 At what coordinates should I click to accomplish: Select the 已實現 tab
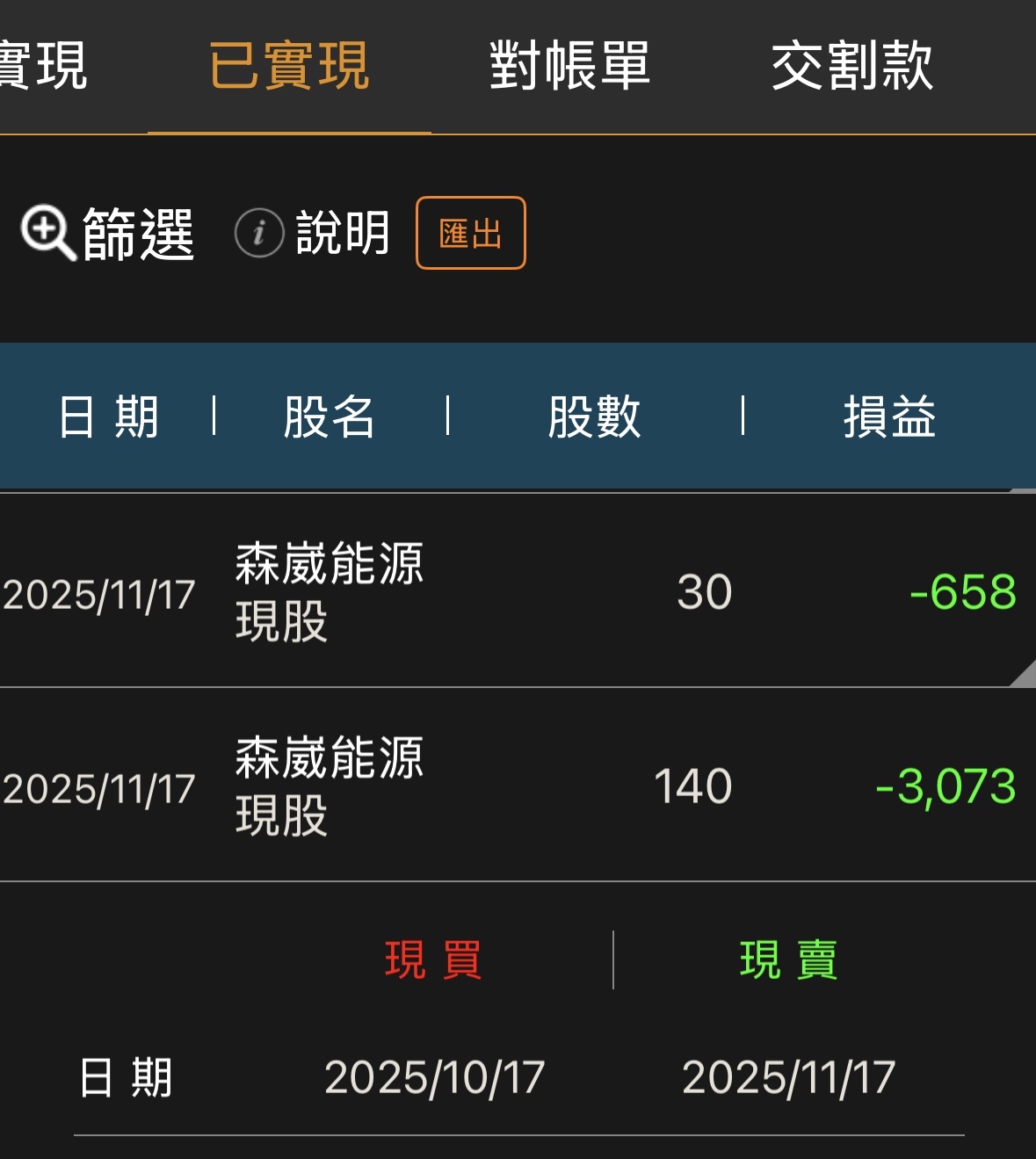[289, 66]
